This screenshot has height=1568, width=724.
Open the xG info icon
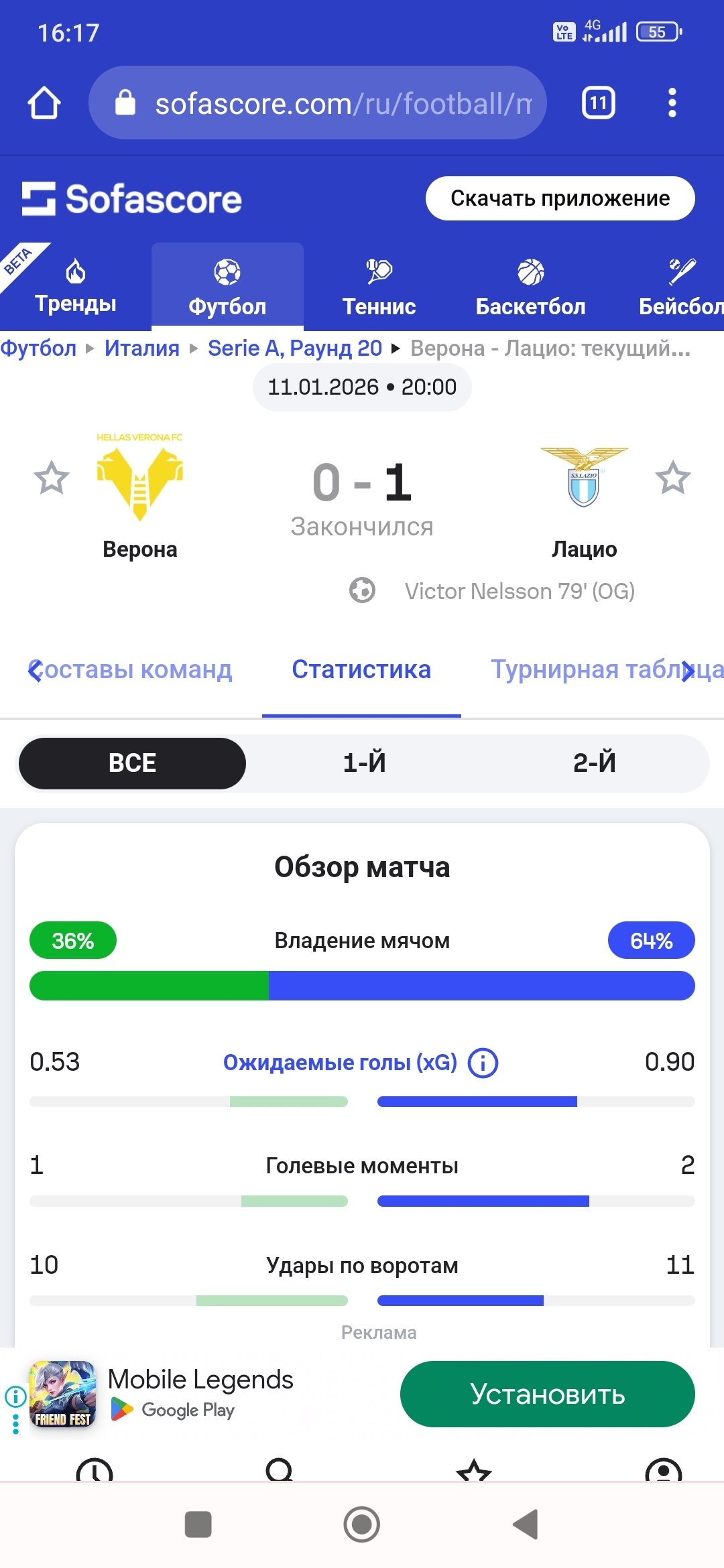tap(483, 1063)
